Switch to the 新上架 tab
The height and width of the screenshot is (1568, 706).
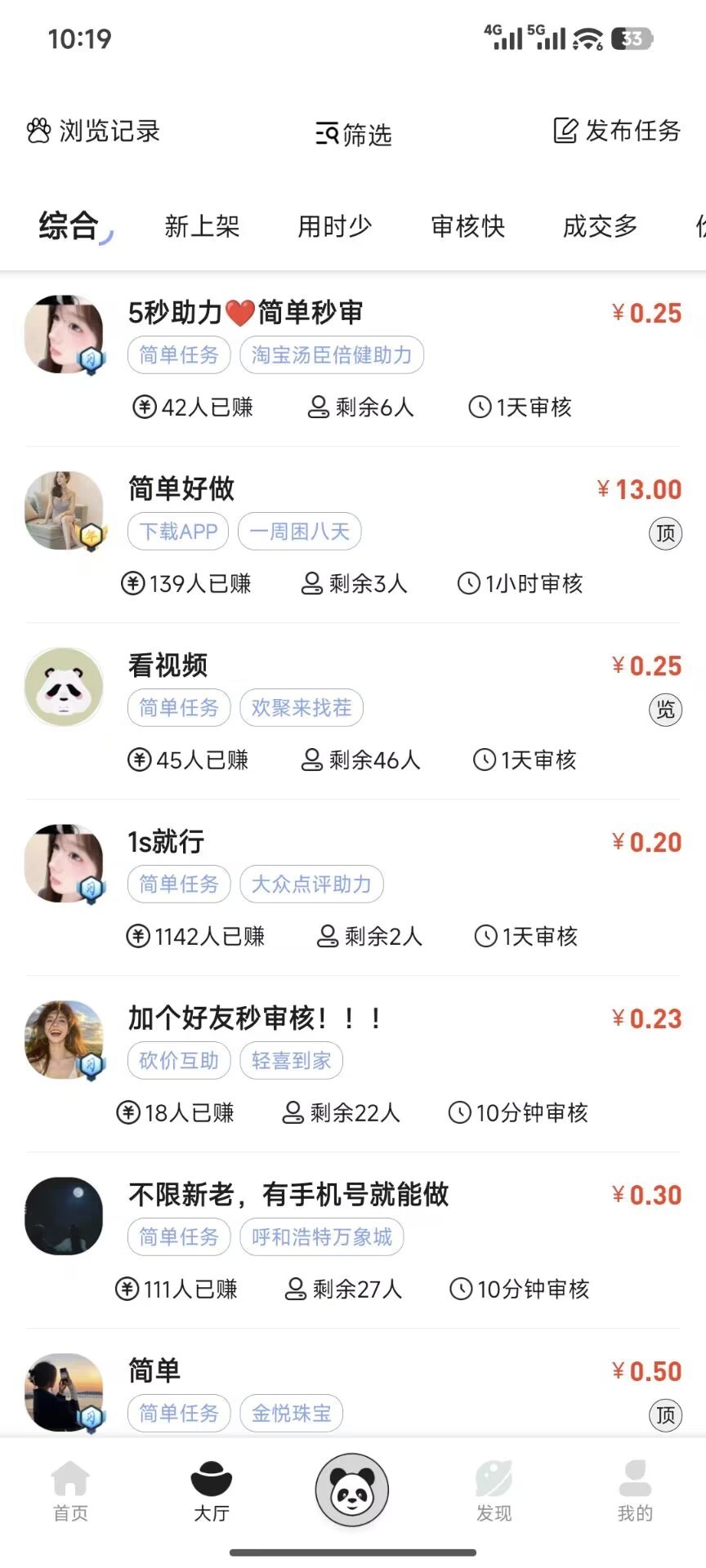pos(202,226)
